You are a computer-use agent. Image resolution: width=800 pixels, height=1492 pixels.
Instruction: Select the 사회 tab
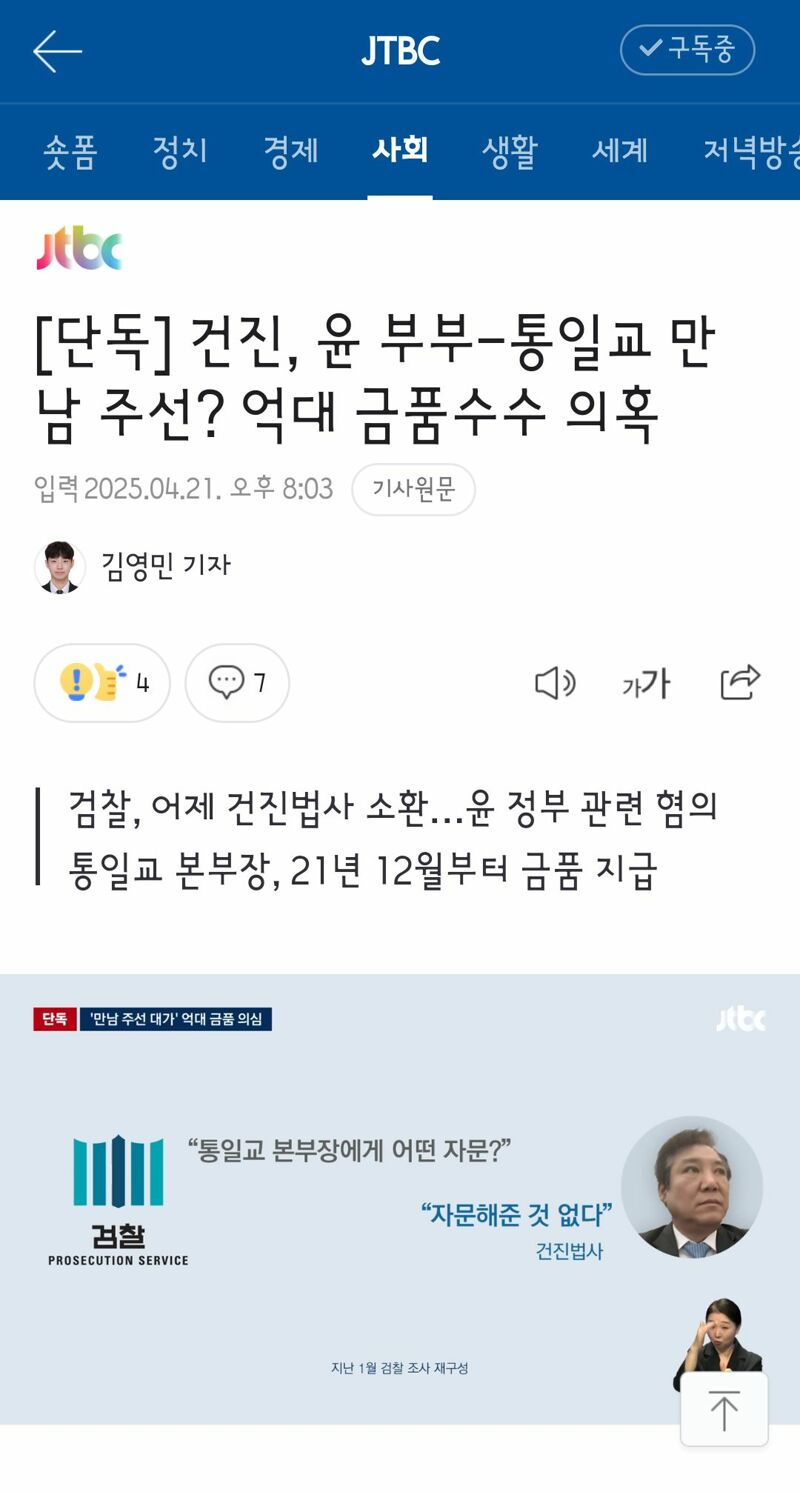point(400,151)
